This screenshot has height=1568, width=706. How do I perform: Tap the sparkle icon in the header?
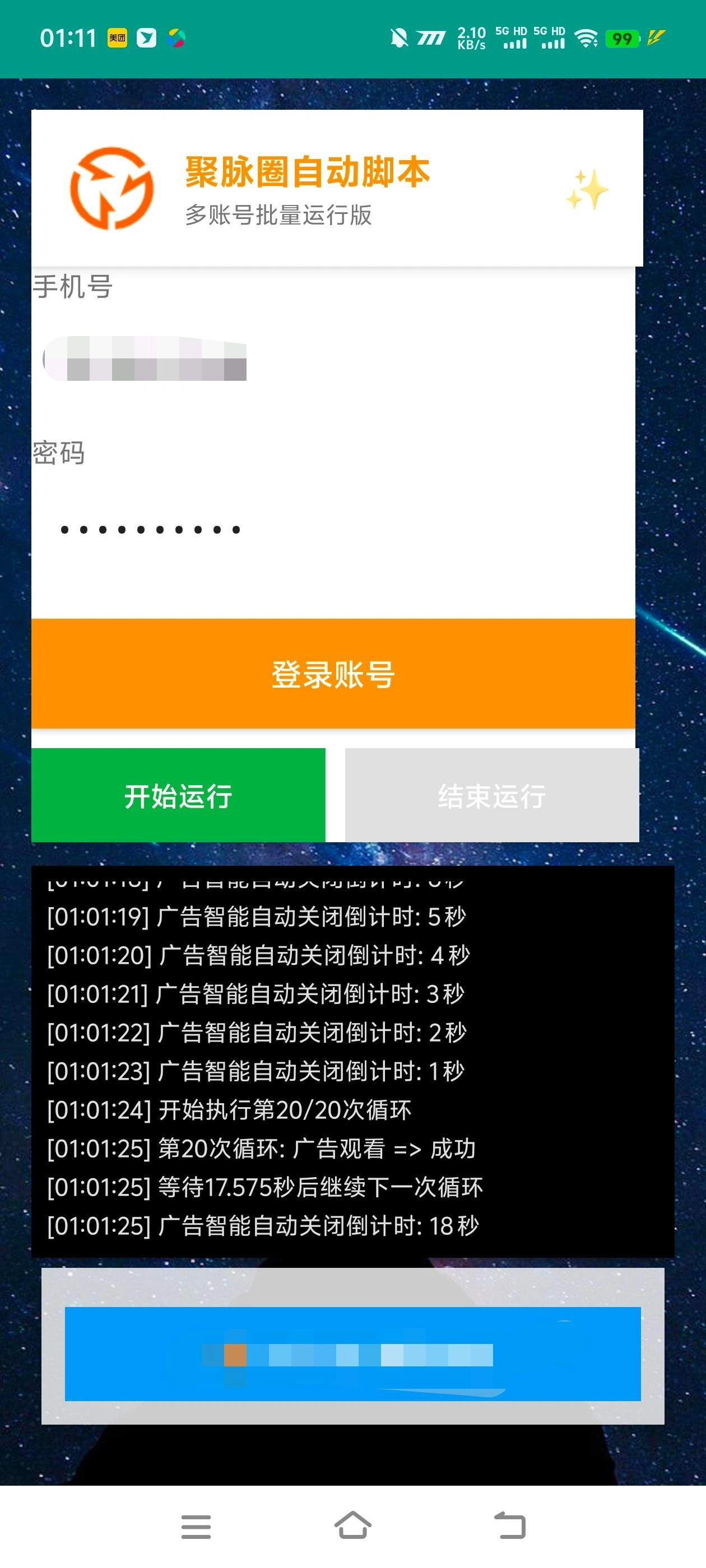click(x=587, y=189)
